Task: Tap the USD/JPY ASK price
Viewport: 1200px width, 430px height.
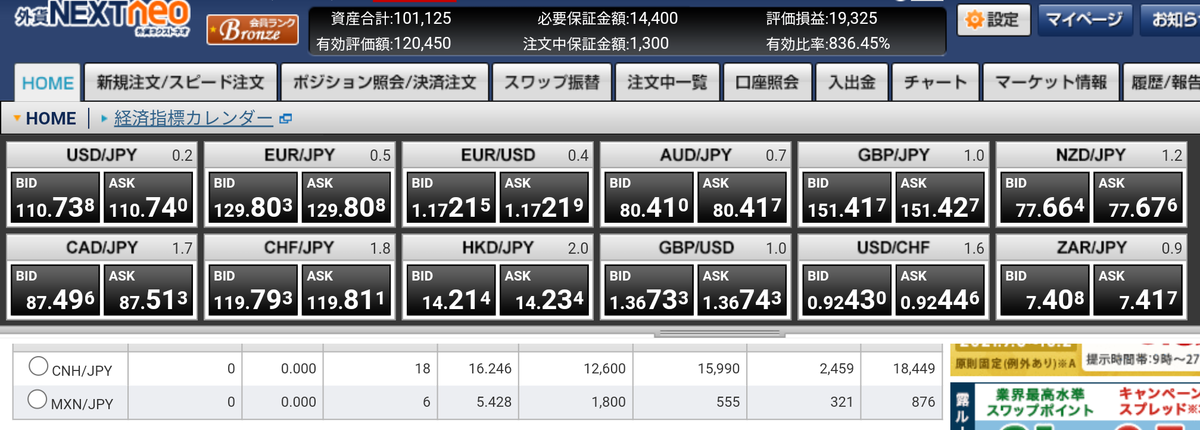Action: click(146, 198)
